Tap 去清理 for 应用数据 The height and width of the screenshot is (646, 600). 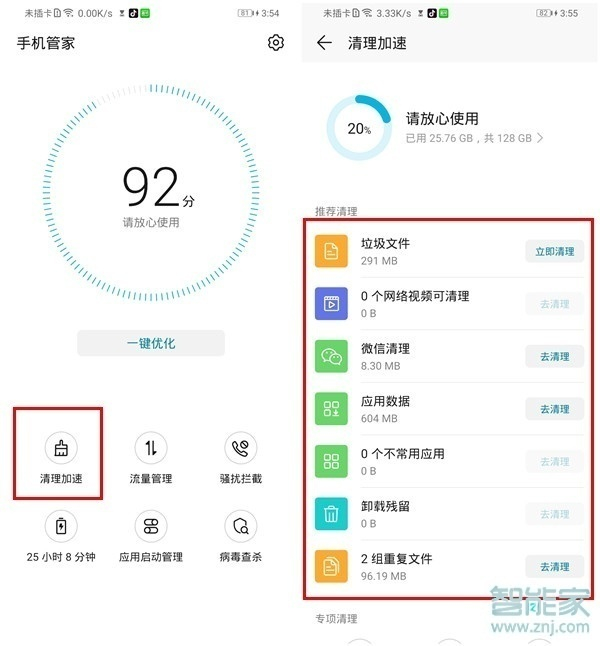[x=554, y=409]
